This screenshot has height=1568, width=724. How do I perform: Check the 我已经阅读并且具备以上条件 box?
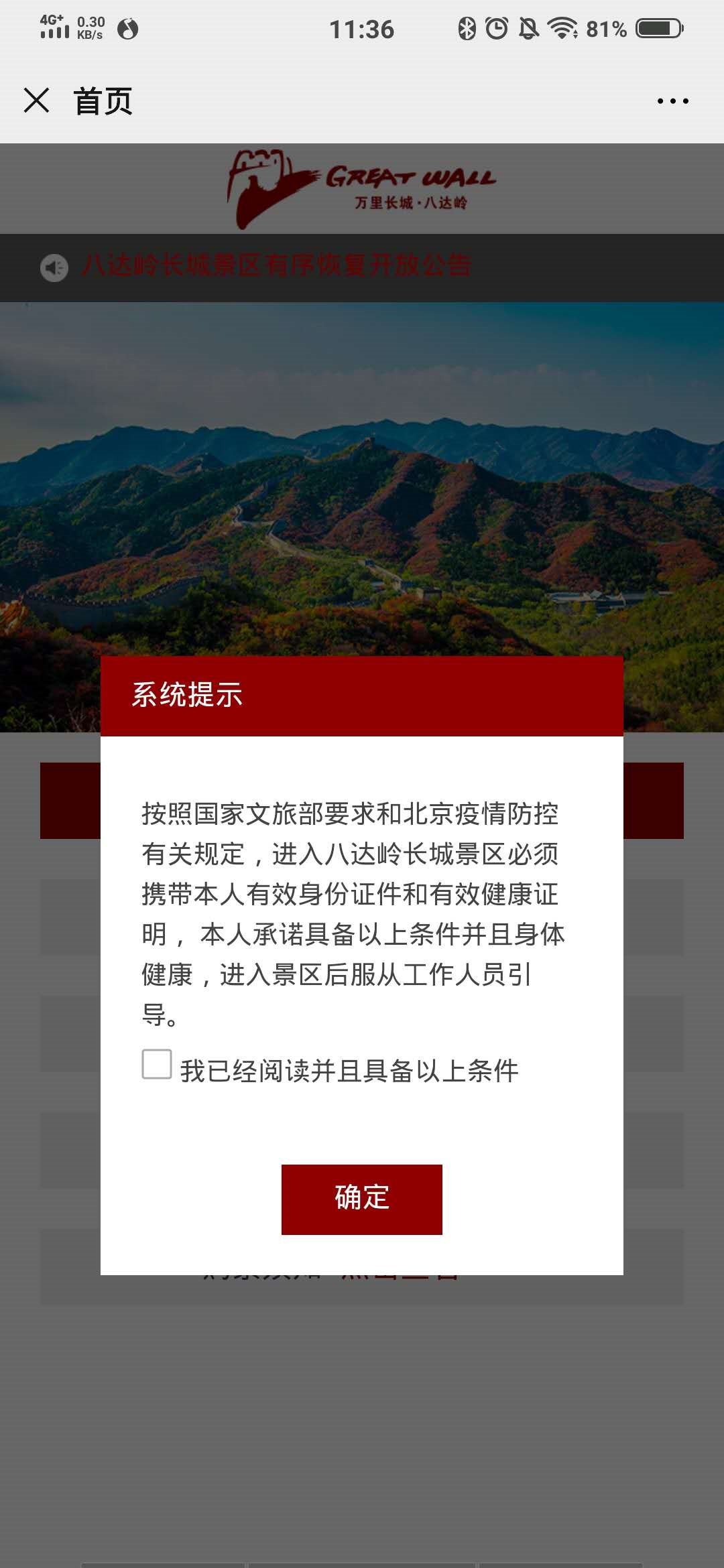point(157,1064)
